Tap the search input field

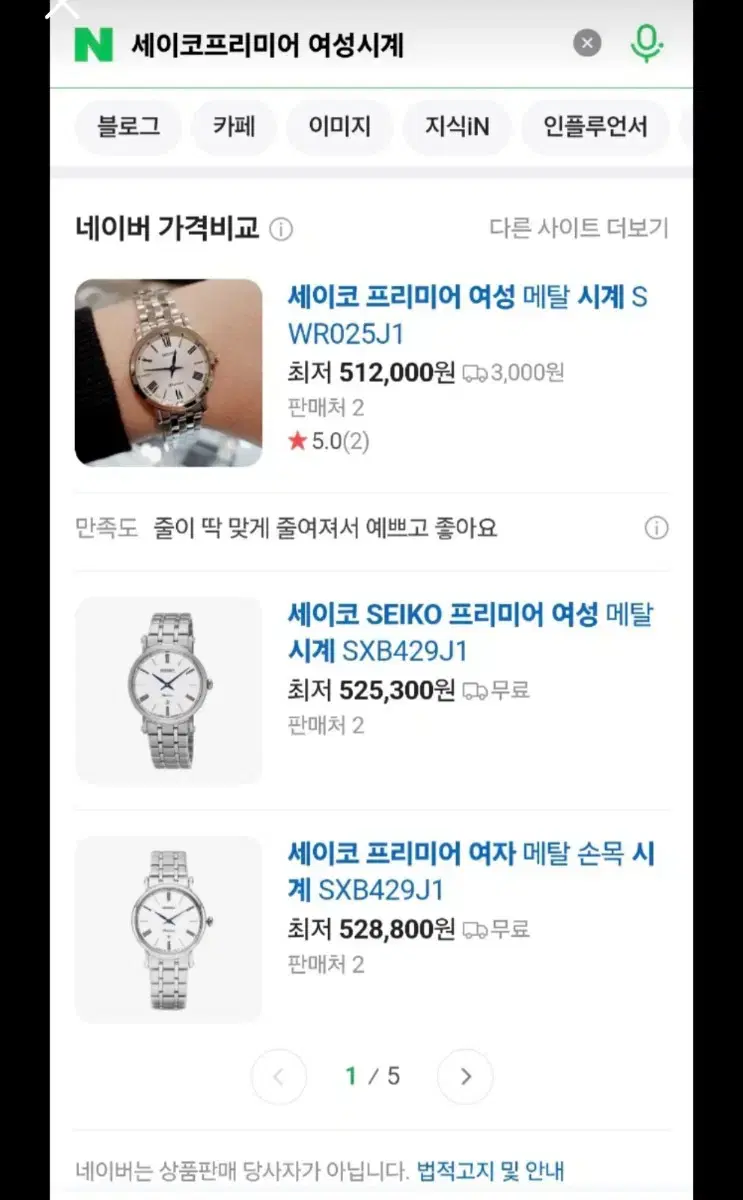pyautogui.click(x=300, y=43)
